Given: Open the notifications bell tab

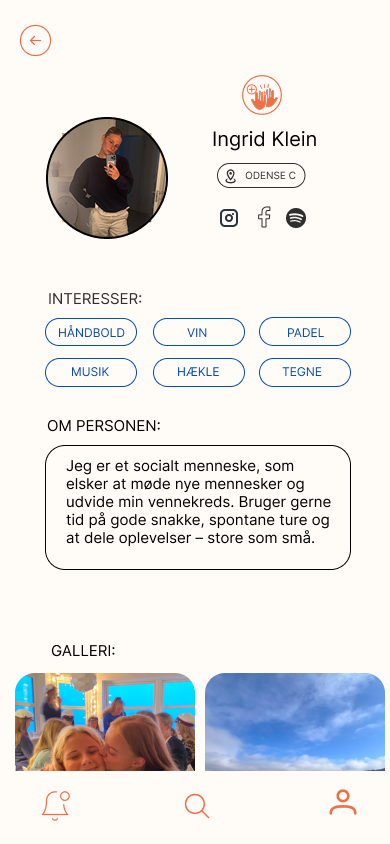Looking at the screenshot, I should tap(56, 806).
